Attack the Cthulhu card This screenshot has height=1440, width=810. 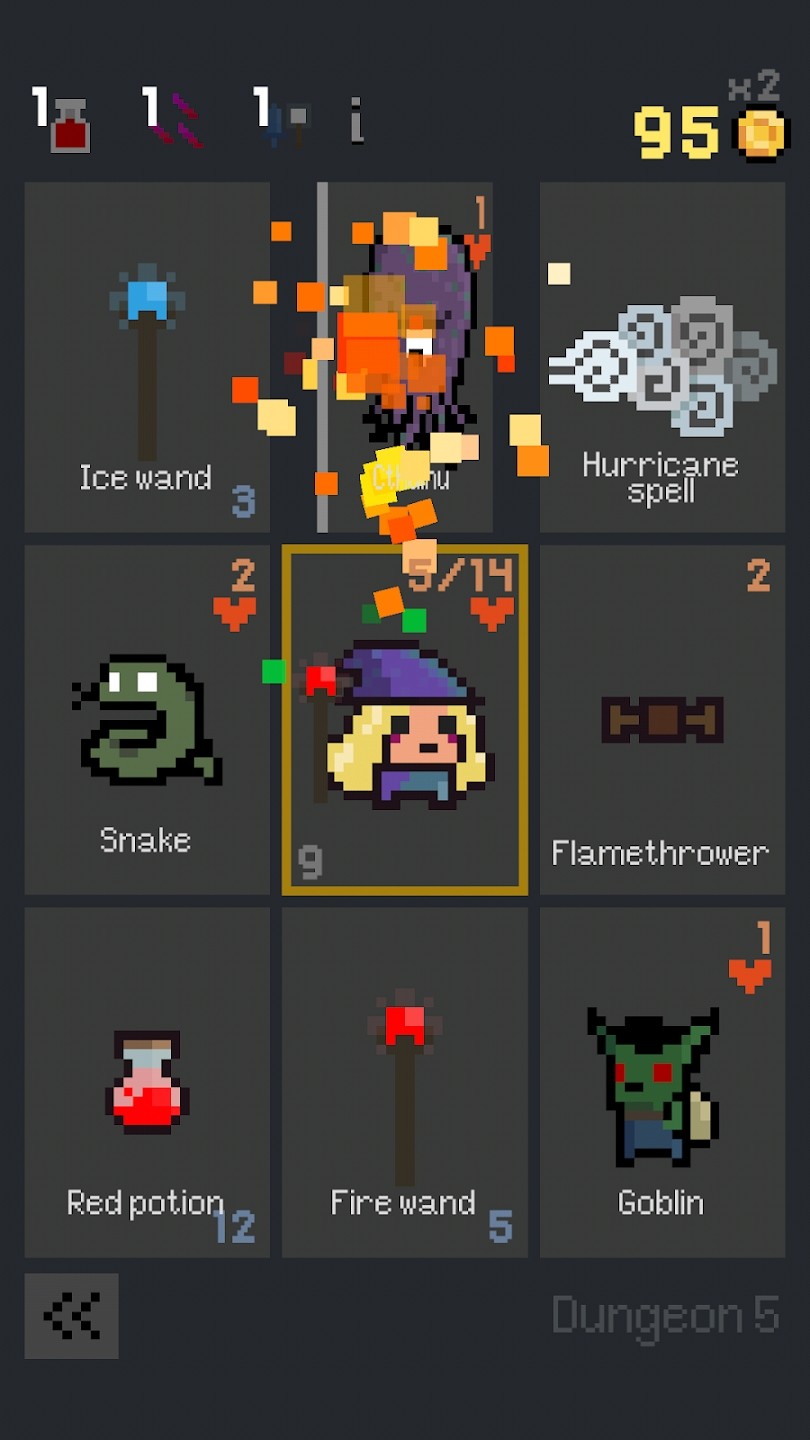(x=410, y=357)
